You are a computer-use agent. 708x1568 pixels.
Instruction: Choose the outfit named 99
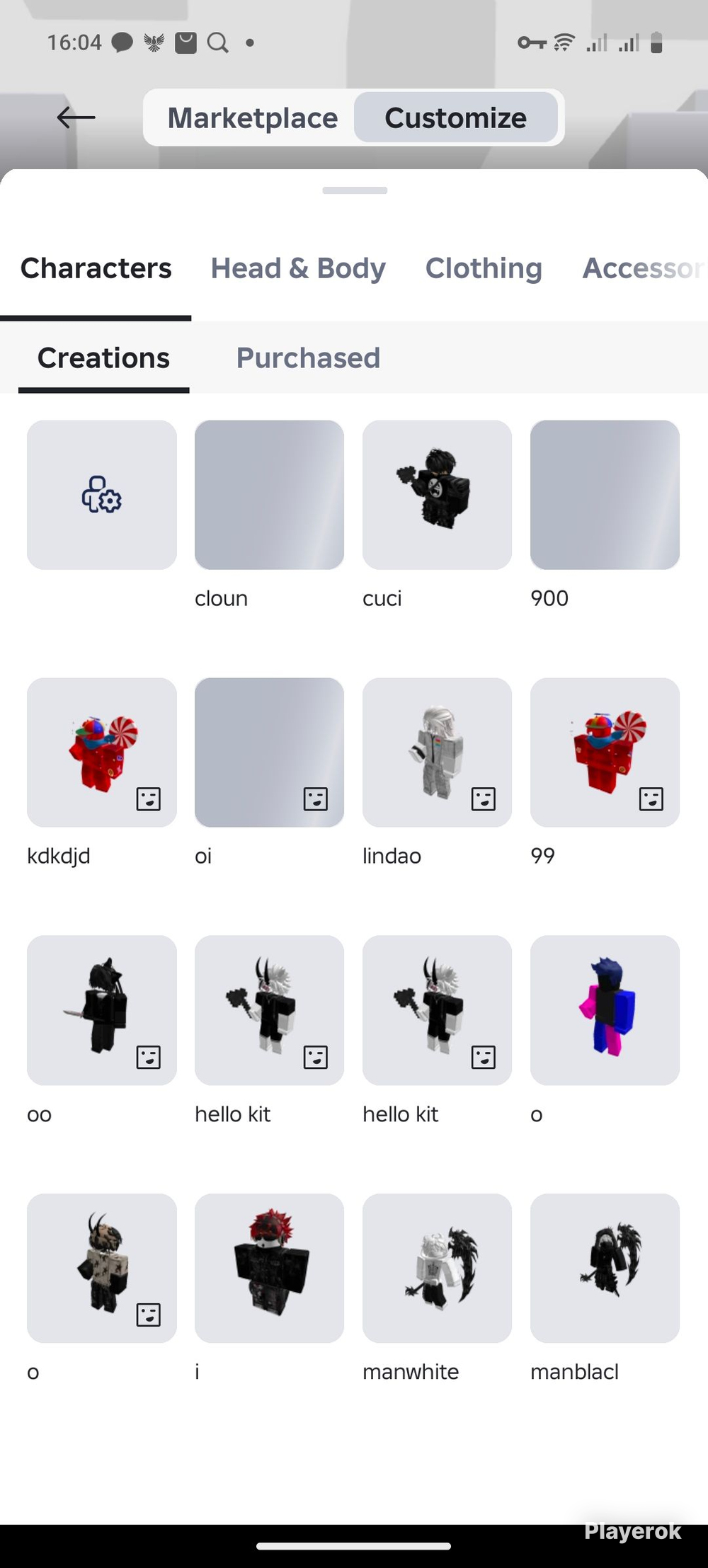coord(605,752)
